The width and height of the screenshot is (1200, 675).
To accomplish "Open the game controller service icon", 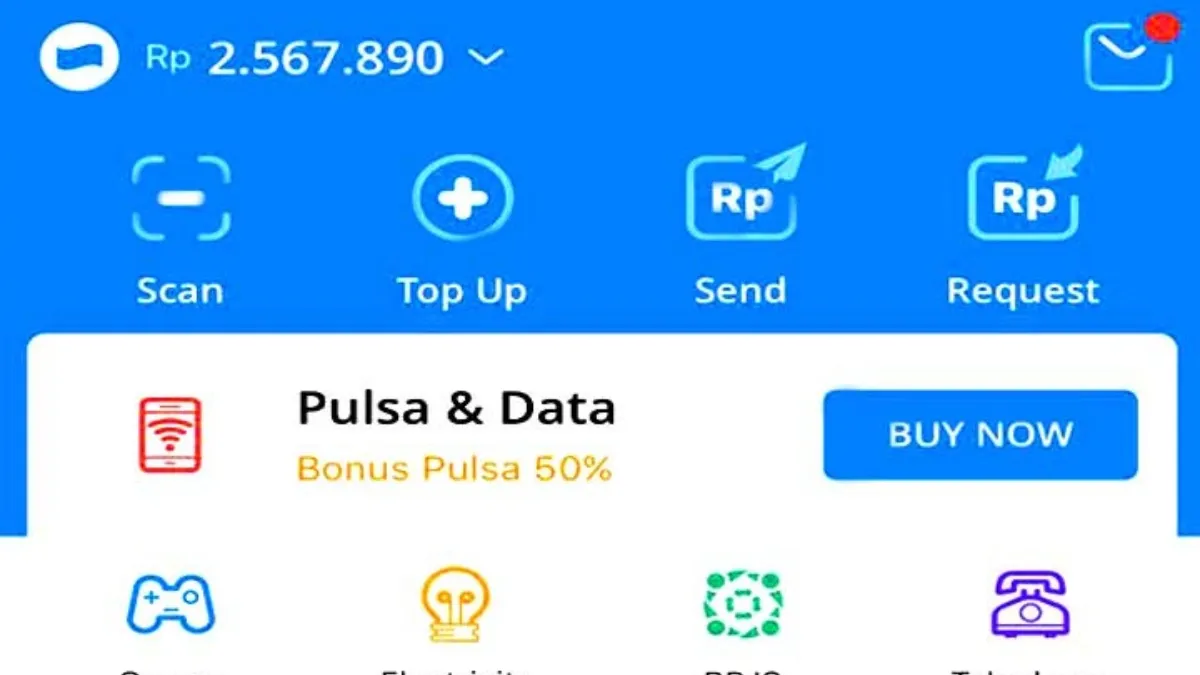I will tap(171, 604).
